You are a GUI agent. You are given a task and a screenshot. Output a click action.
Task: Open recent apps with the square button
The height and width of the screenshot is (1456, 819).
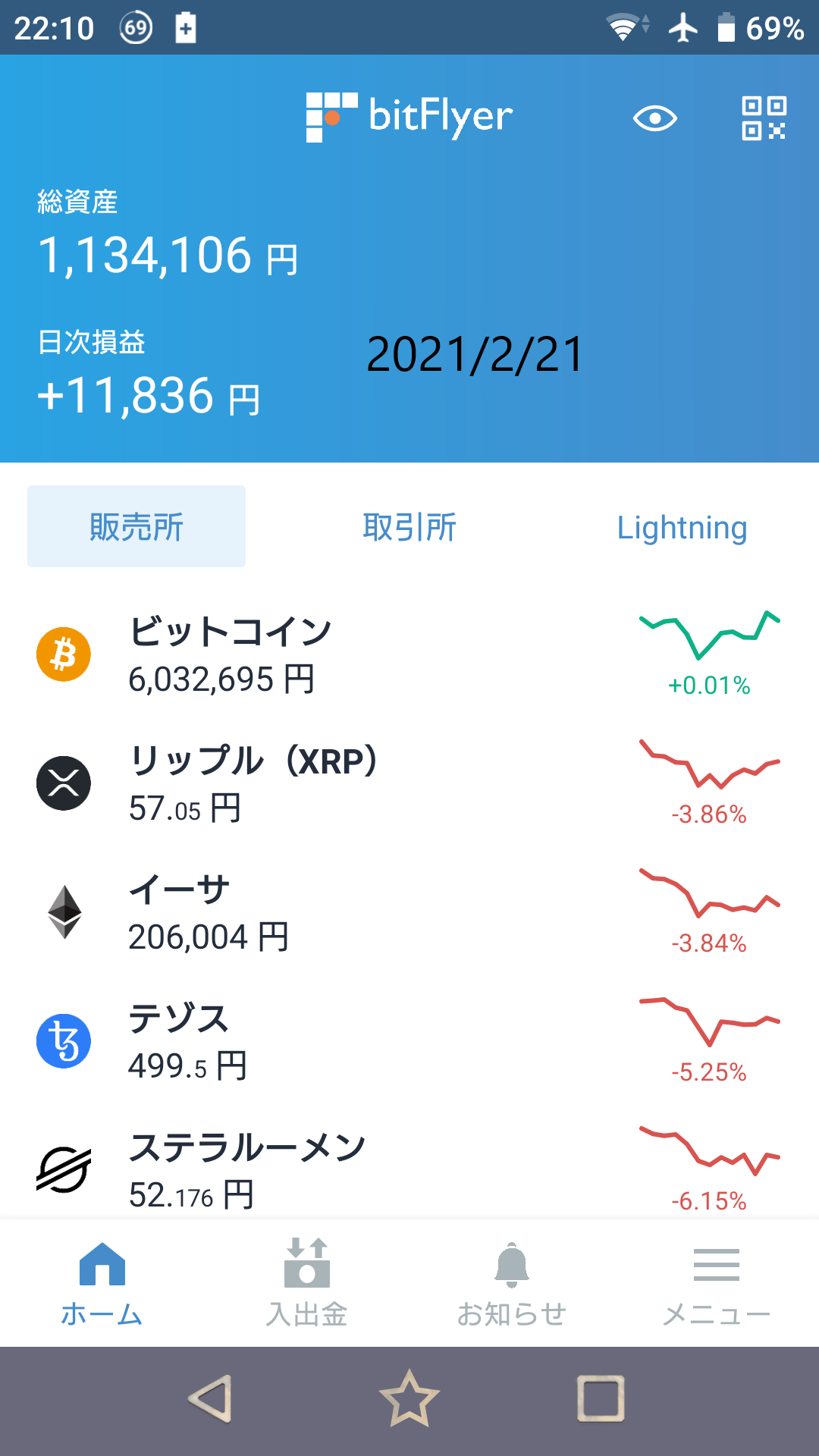pyautogui.click(x=601, y=1398)
